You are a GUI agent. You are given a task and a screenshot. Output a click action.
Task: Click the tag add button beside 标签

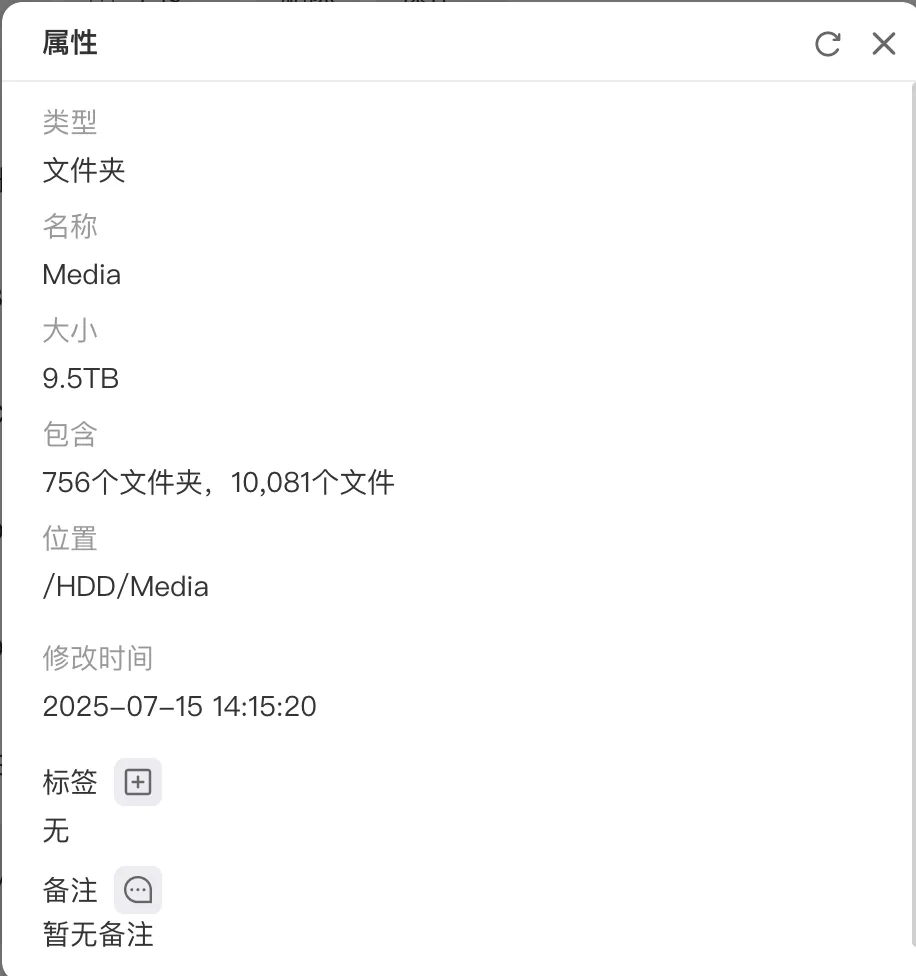pyautogui.click(x=137, y=782)
